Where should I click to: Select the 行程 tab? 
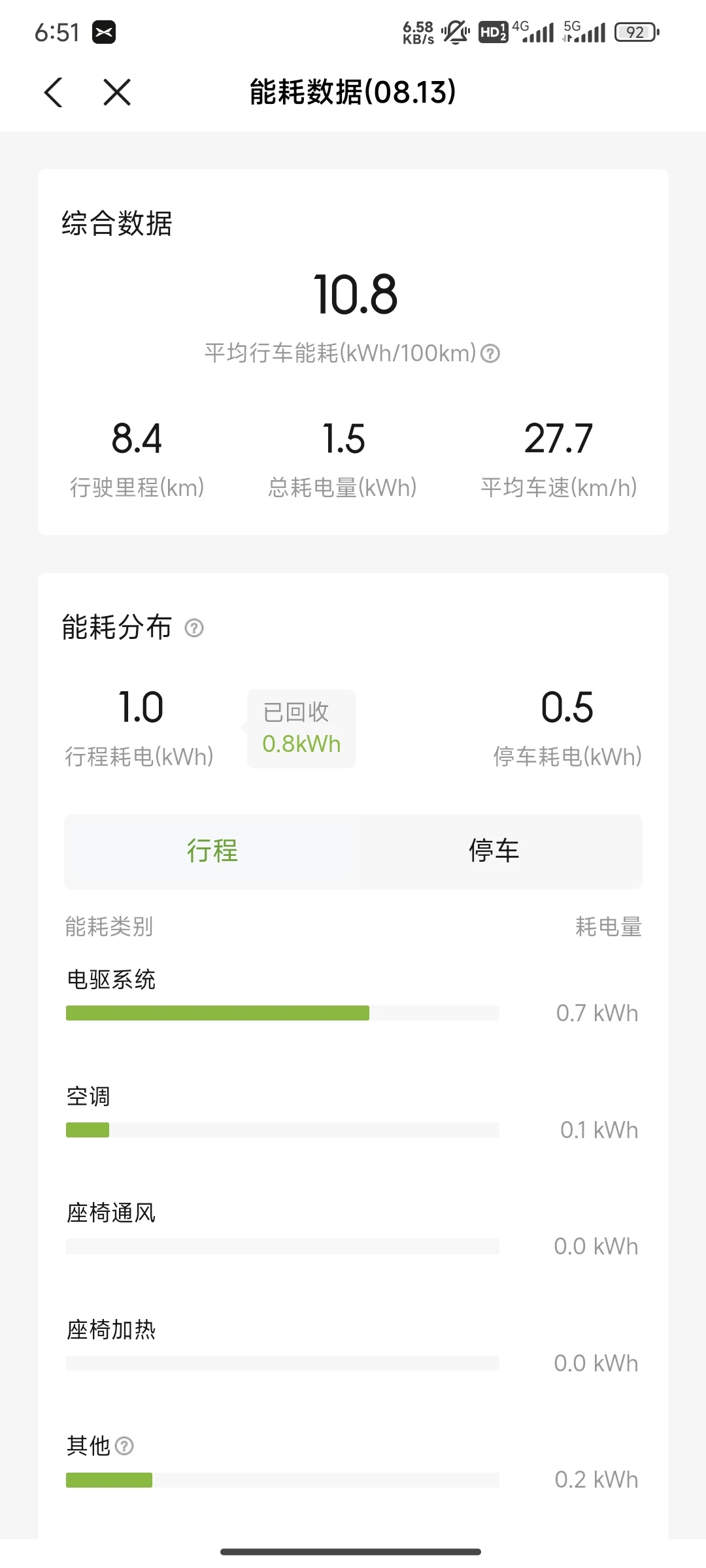tap(212, 851)
